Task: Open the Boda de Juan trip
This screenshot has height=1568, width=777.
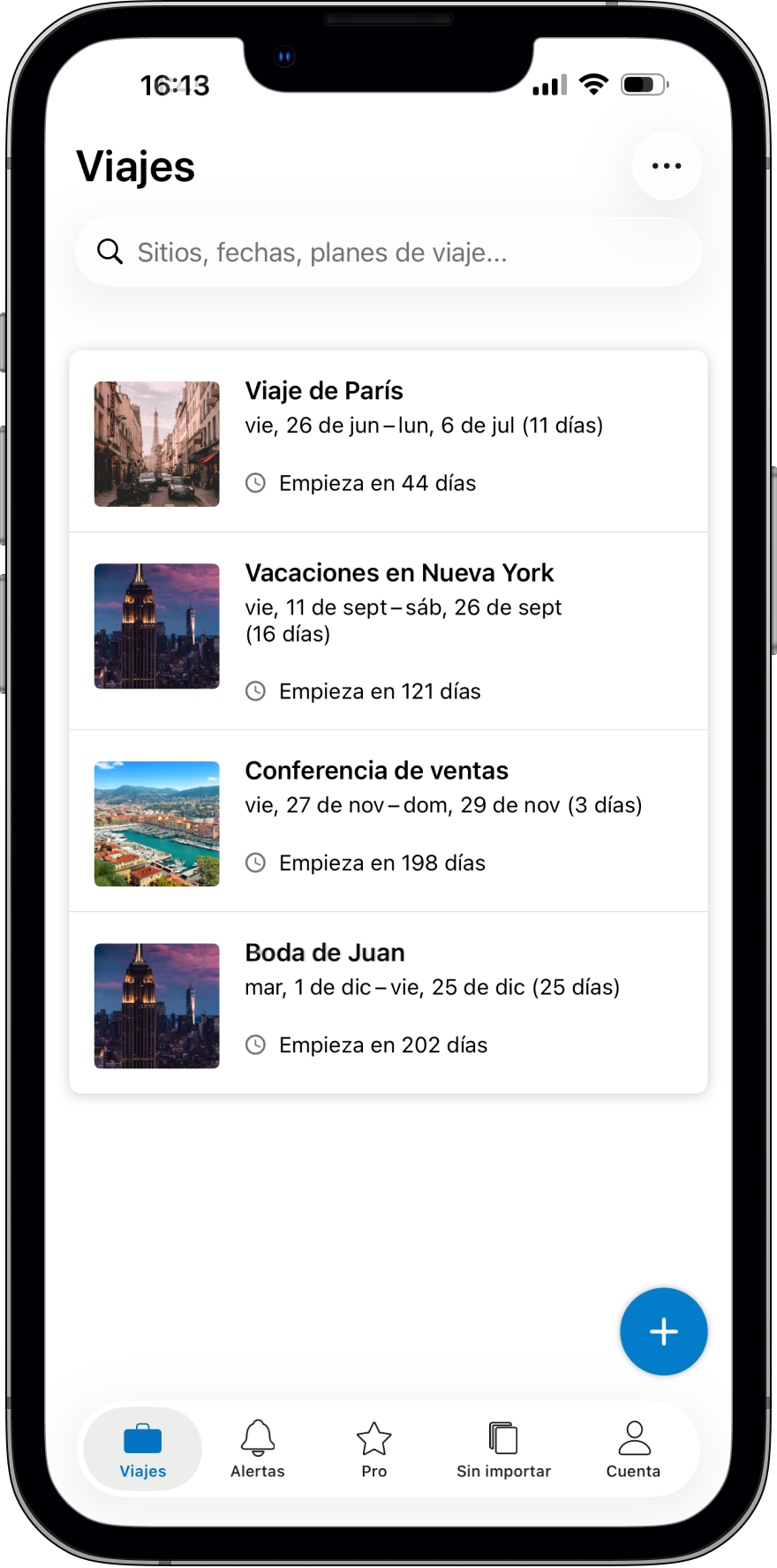Action: (388, 1003)
